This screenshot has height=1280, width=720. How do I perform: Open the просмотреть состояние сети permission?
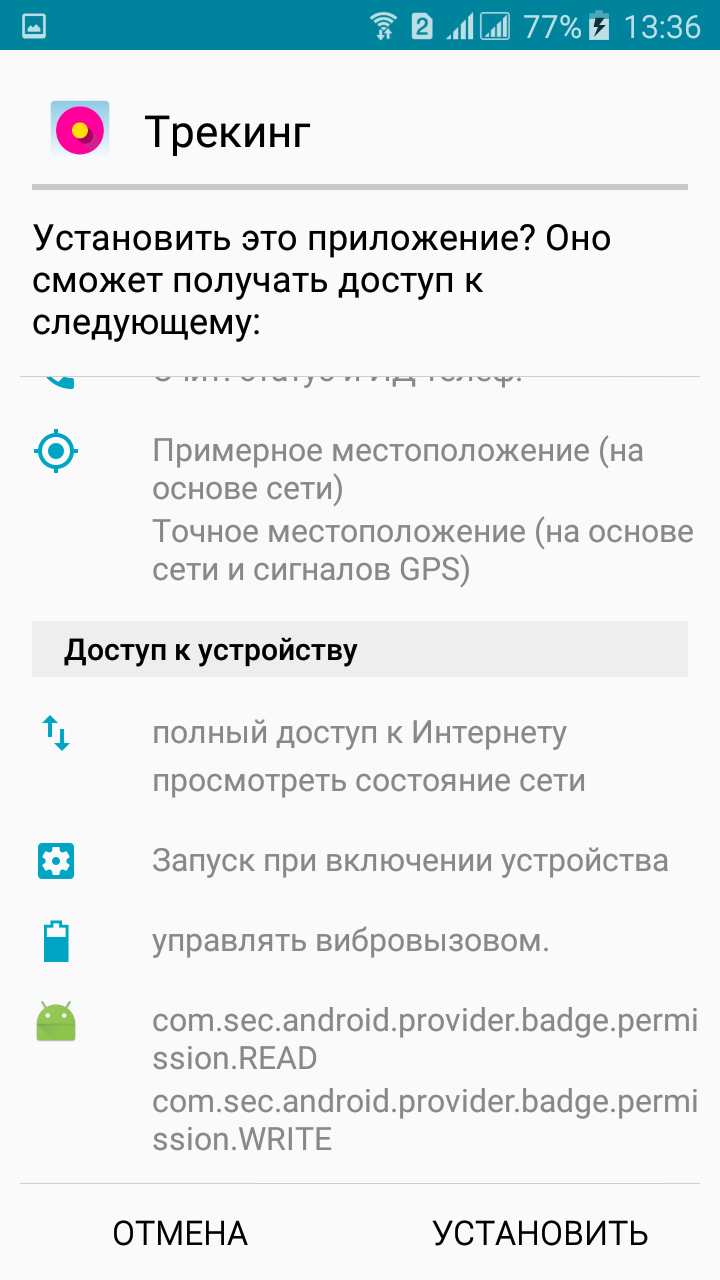coord(368,780)
